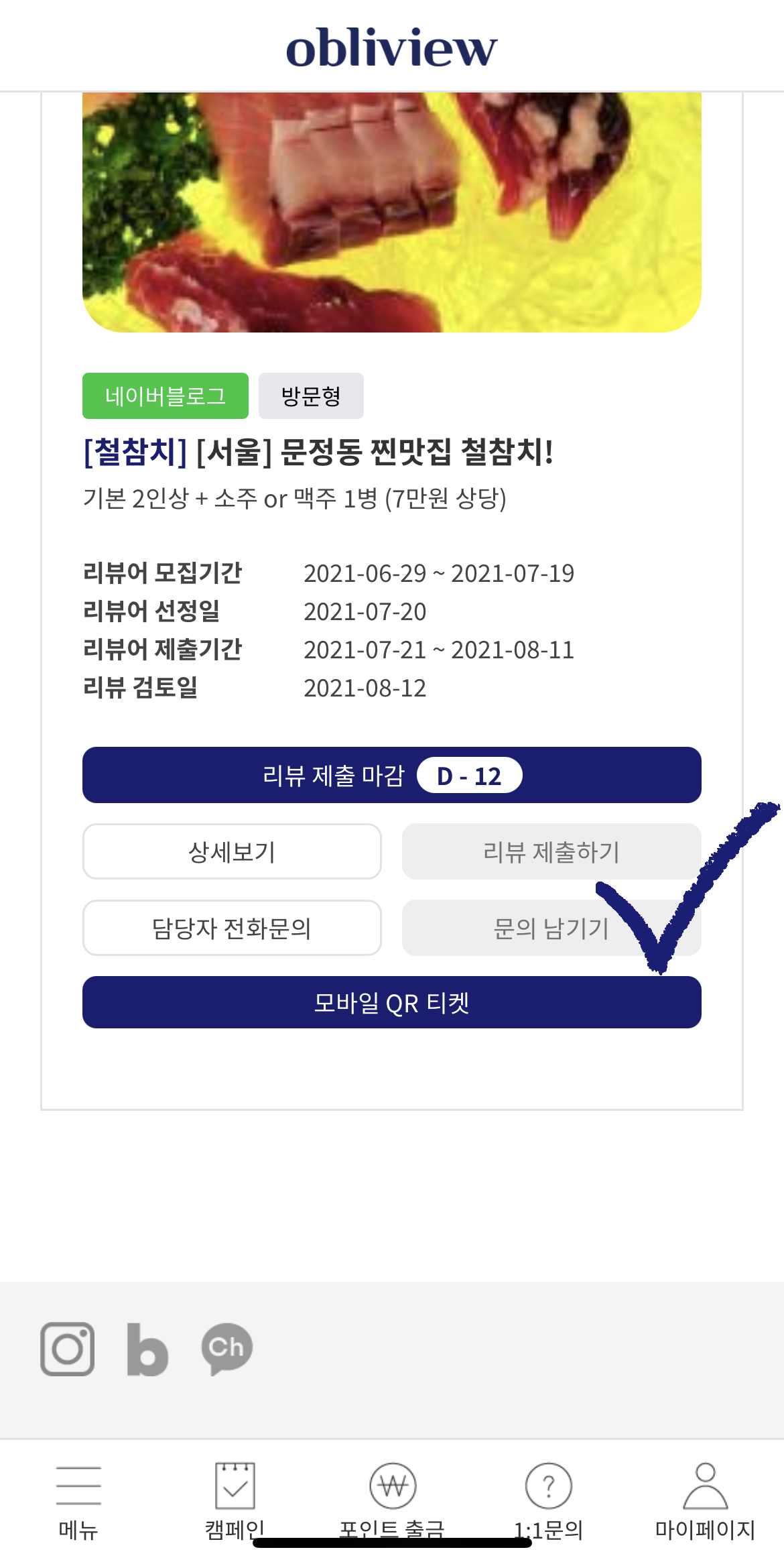
Task: Leave an inquiry with 문의 남기기
Action: tap(551, 928)
